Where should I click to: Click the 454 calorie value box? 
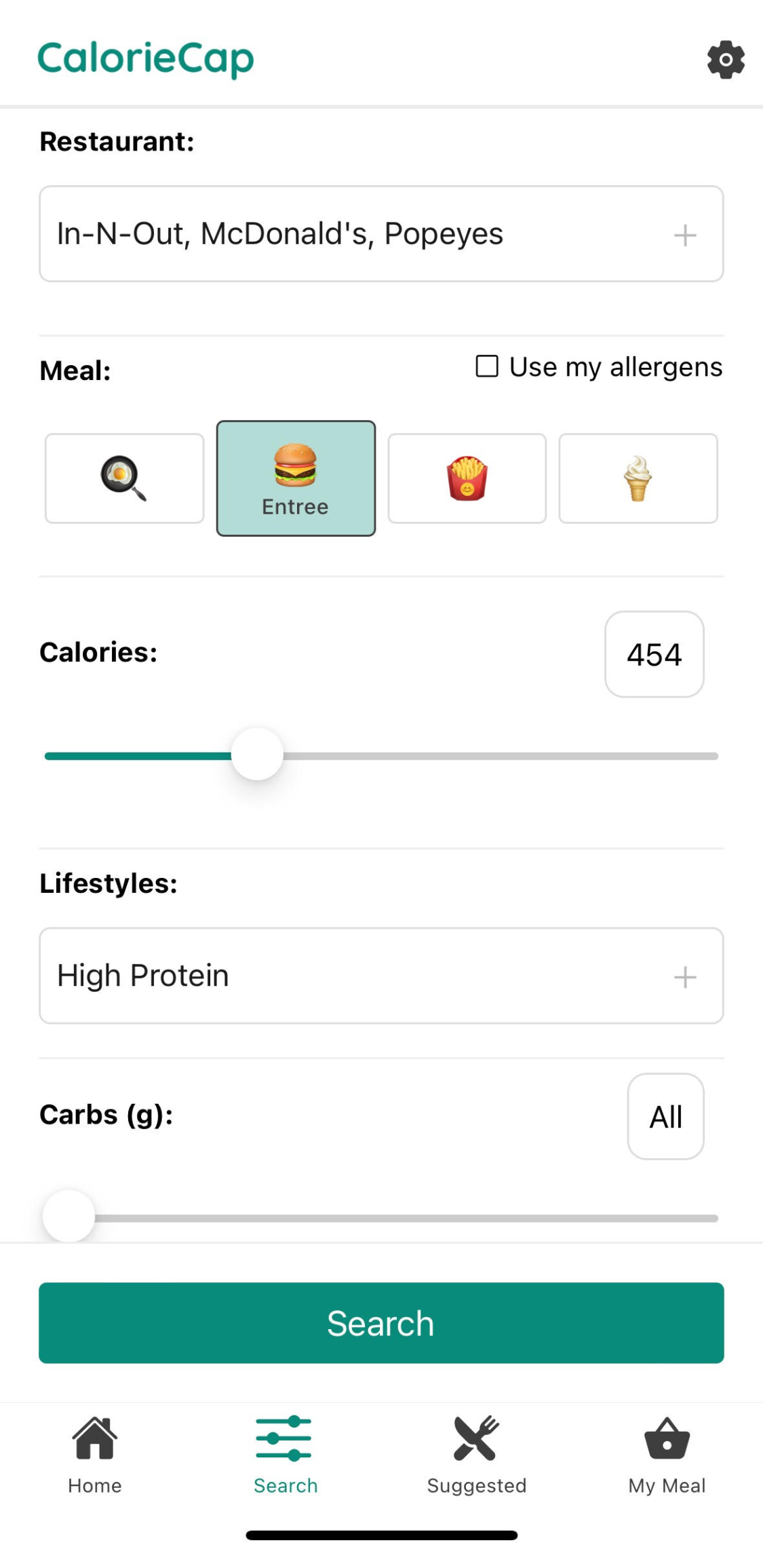pos(654,654)
